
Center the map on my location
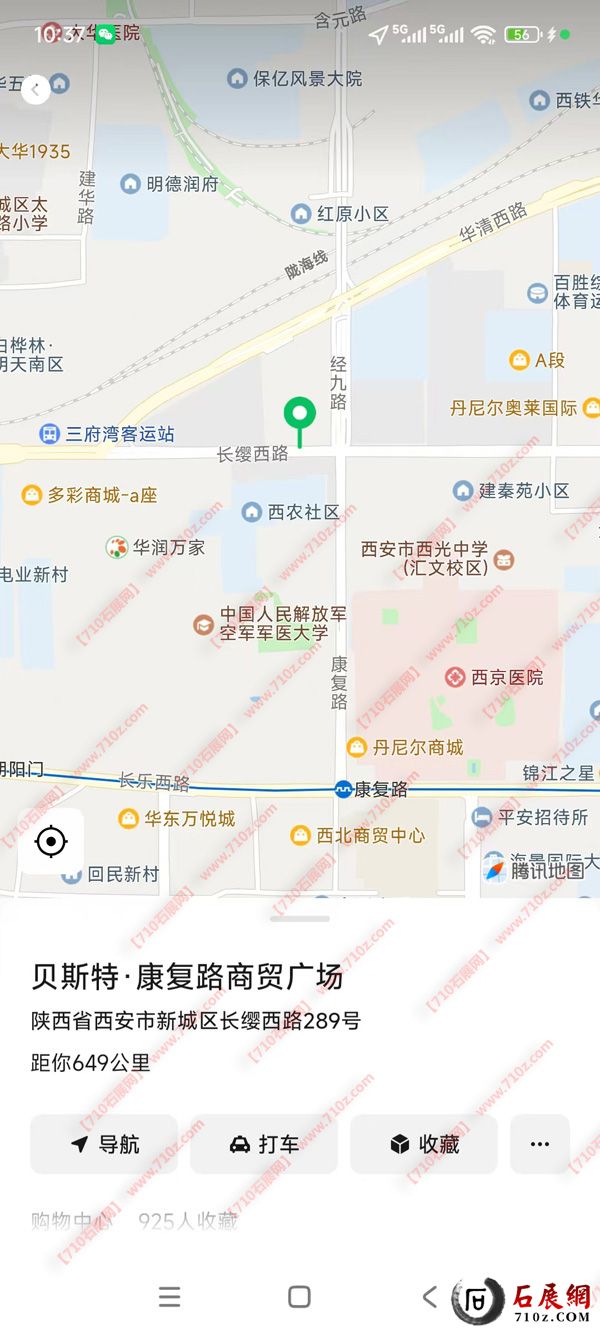pyautogui.click(x=50, y=841)
